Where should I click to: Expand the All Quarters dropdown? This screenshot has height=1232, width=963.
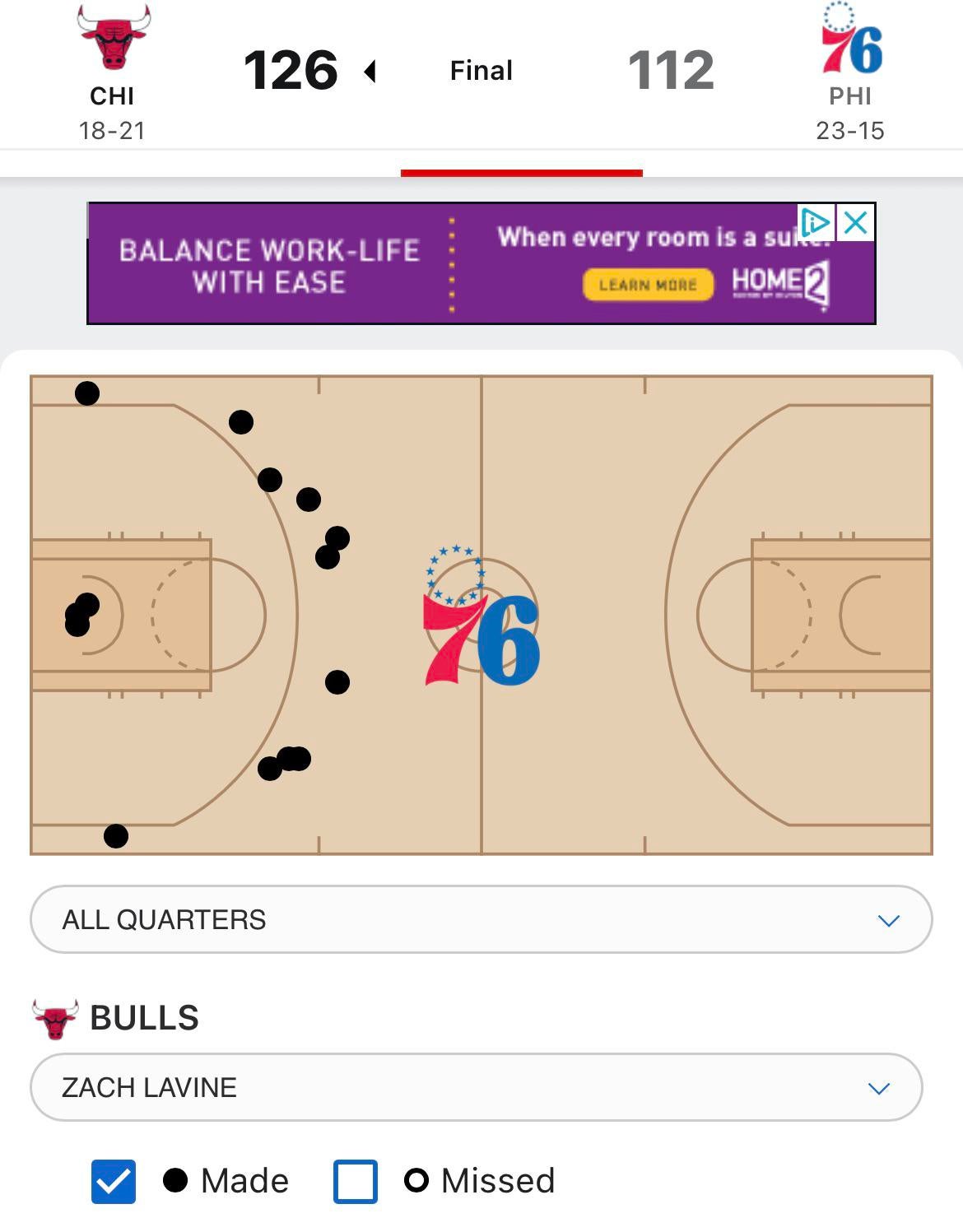coord(481,919)
